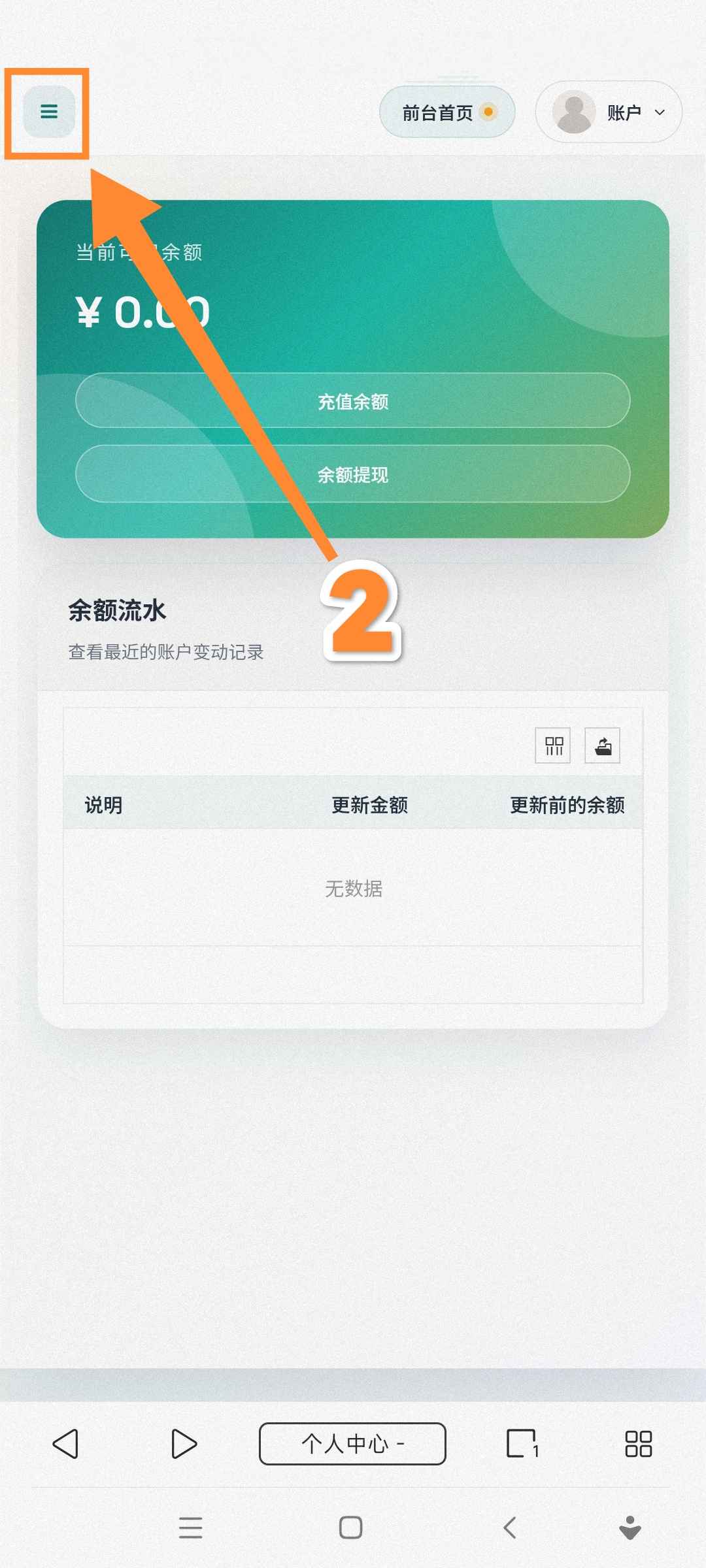Open the browser tabs switcher
The image size is (706, 1568).
(522, 1444)
